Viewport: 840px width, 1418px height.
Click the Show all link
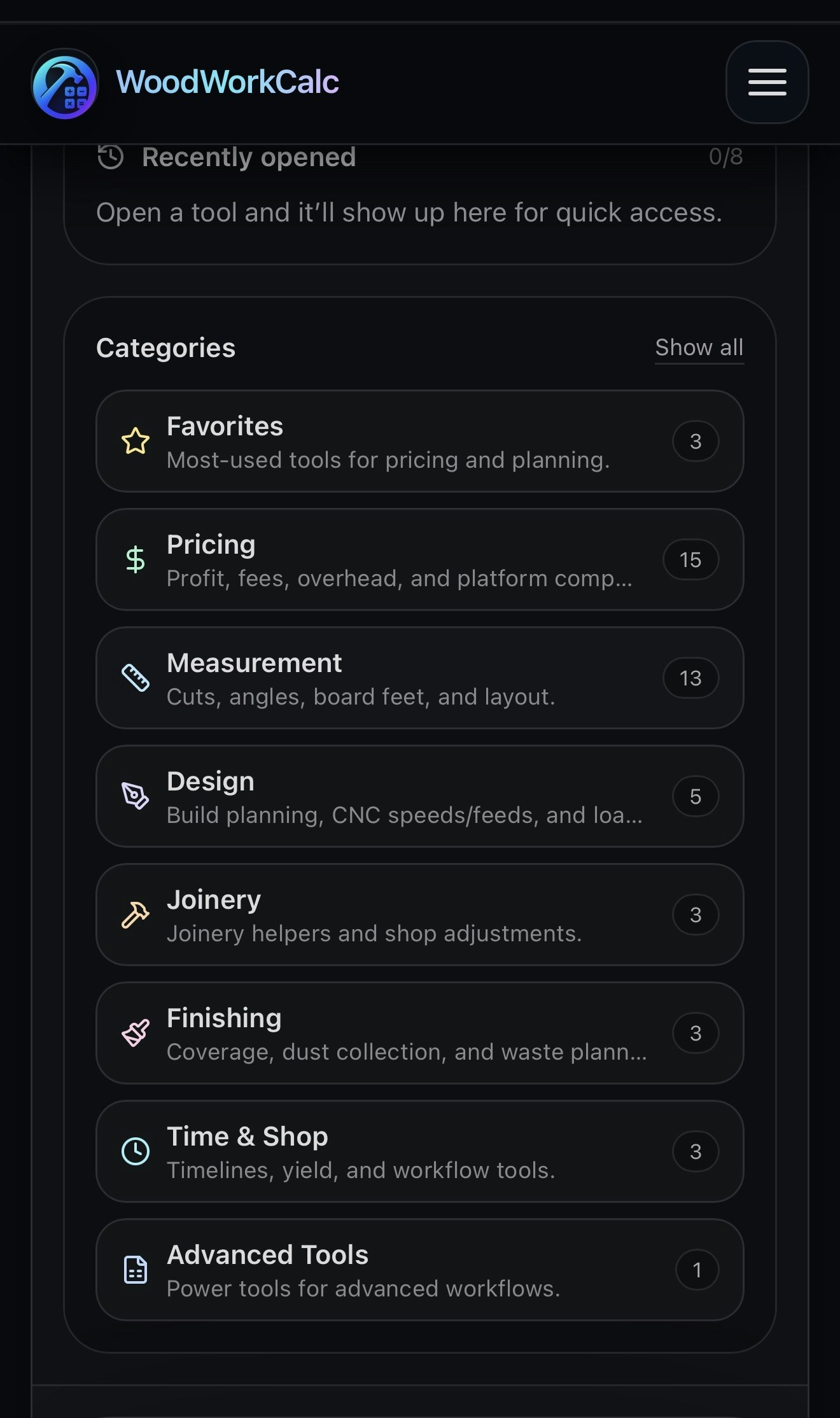click(x=699, y=347)
